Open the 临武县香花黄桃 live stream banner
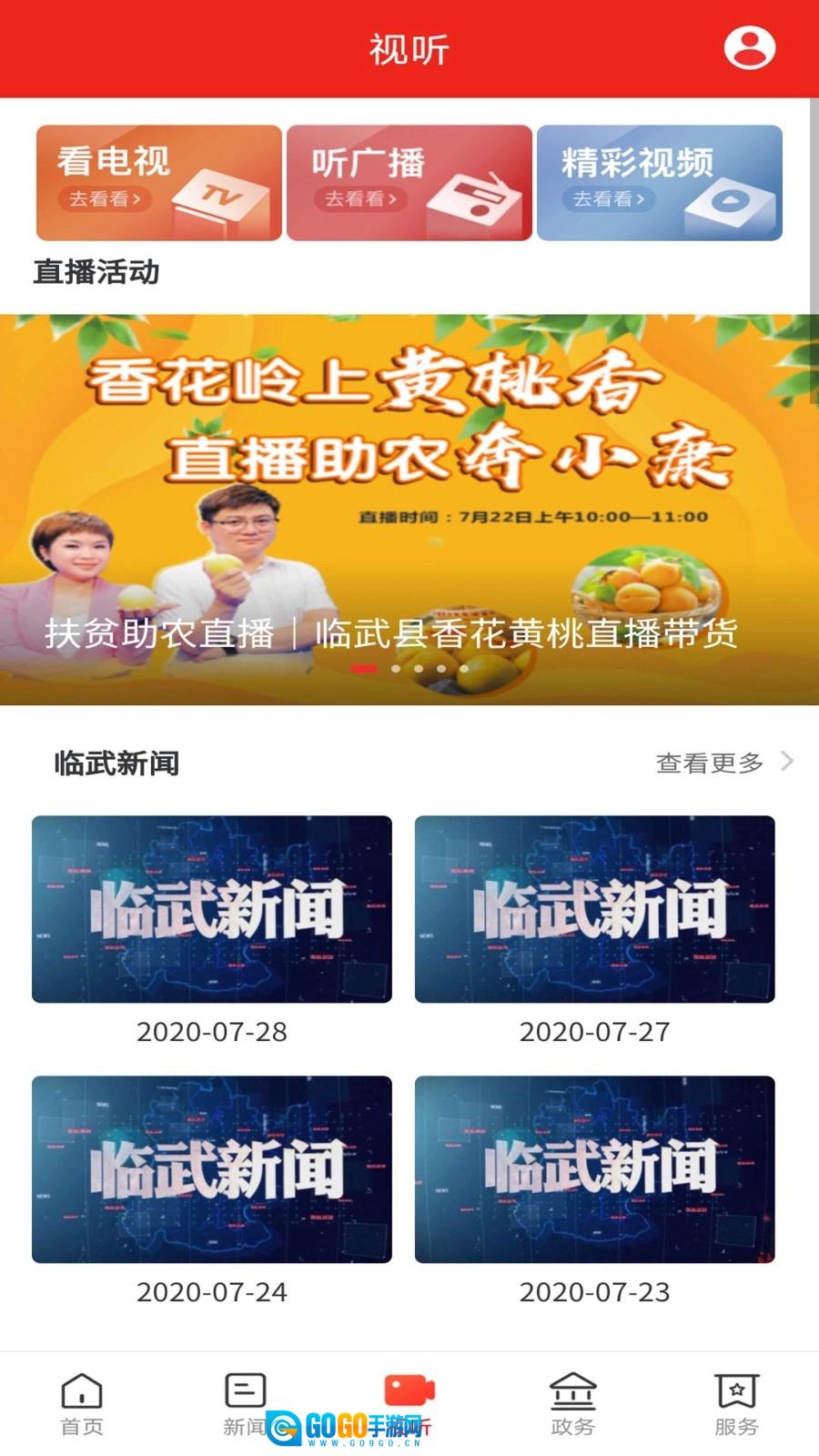This screenshot has width=819, height=1456. 409,510
